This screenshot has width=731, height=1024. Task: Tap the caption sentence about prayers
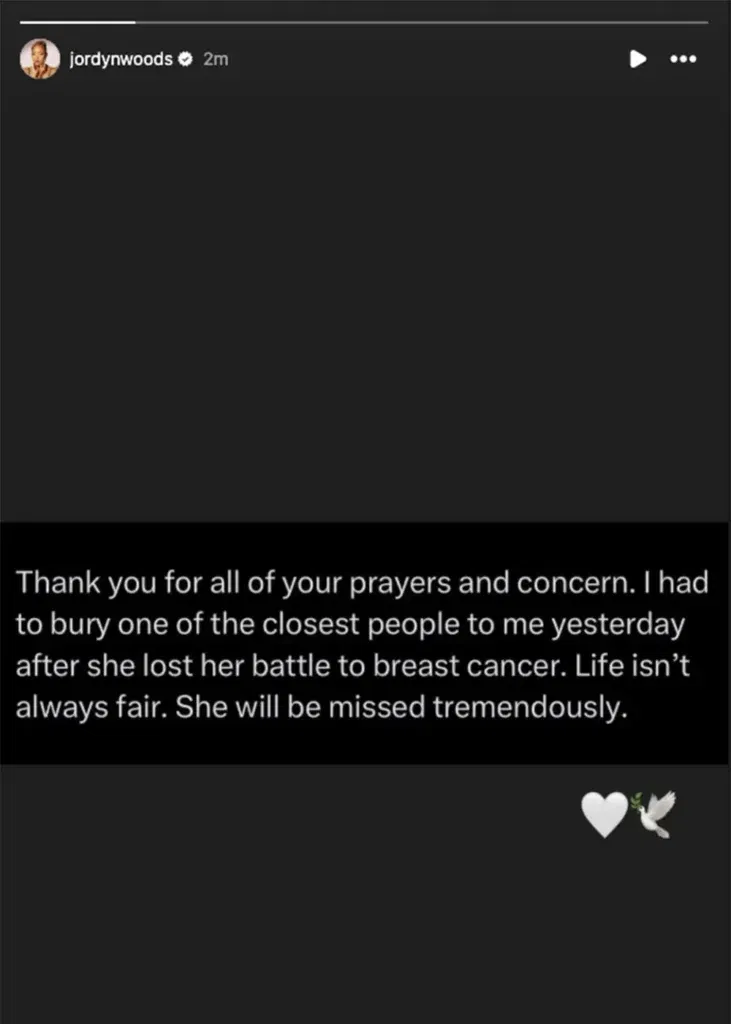pyautogui.click(x=365, y=582)
